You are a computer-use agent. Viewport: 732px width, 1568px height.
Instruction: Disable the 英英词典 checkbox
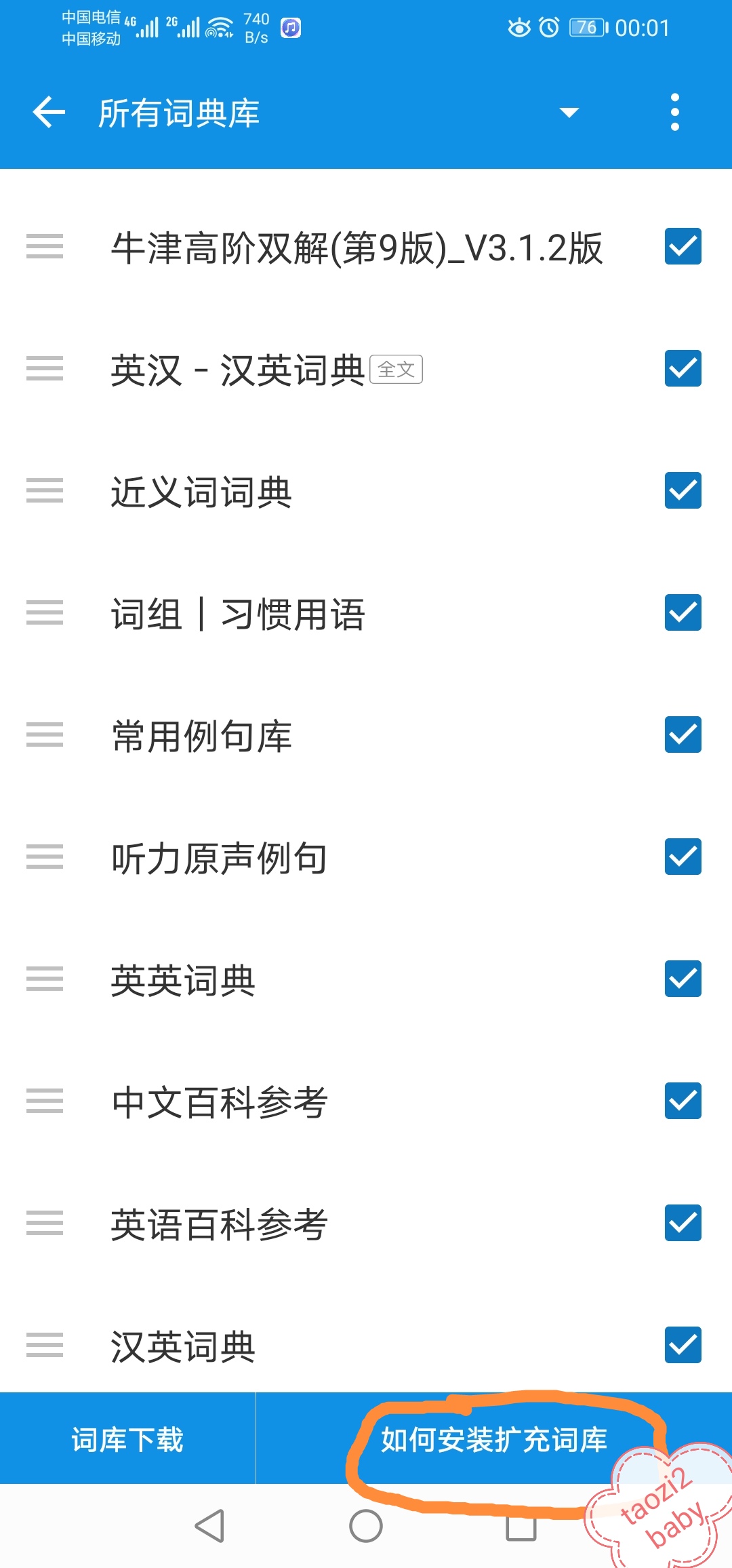coord(683,979)
